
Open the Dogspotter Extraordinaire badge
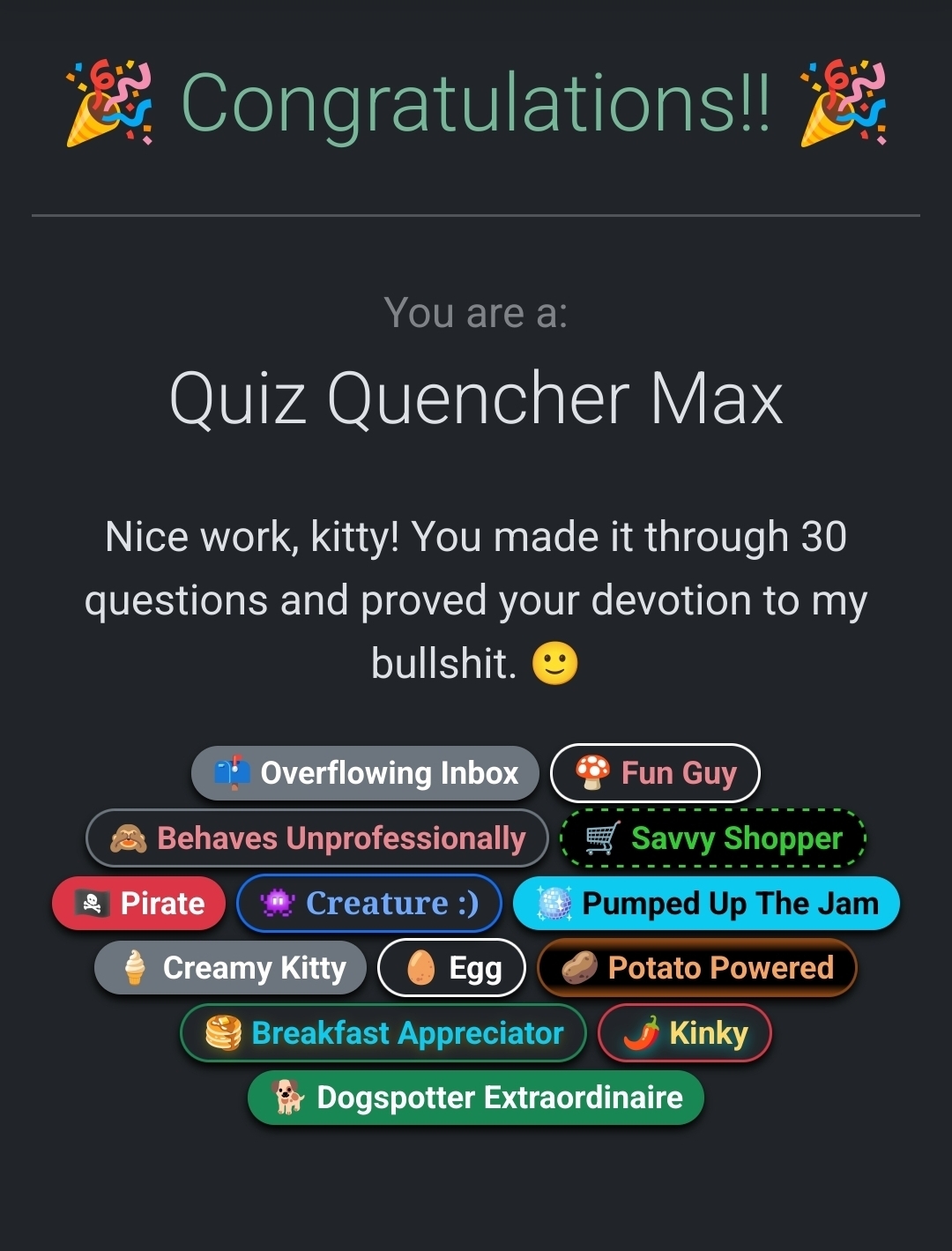tap(476, 1098)
